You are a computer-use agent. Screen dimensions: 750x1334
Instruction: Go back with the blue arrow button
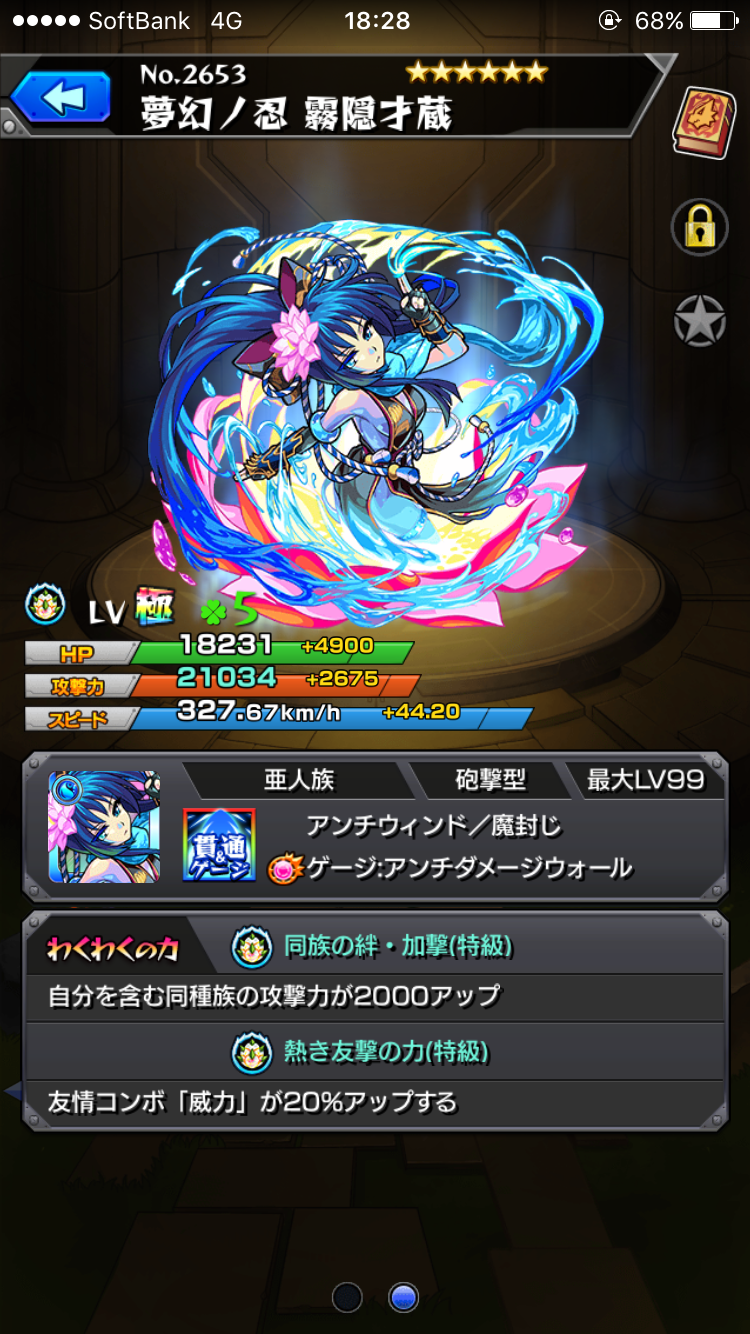61,98
